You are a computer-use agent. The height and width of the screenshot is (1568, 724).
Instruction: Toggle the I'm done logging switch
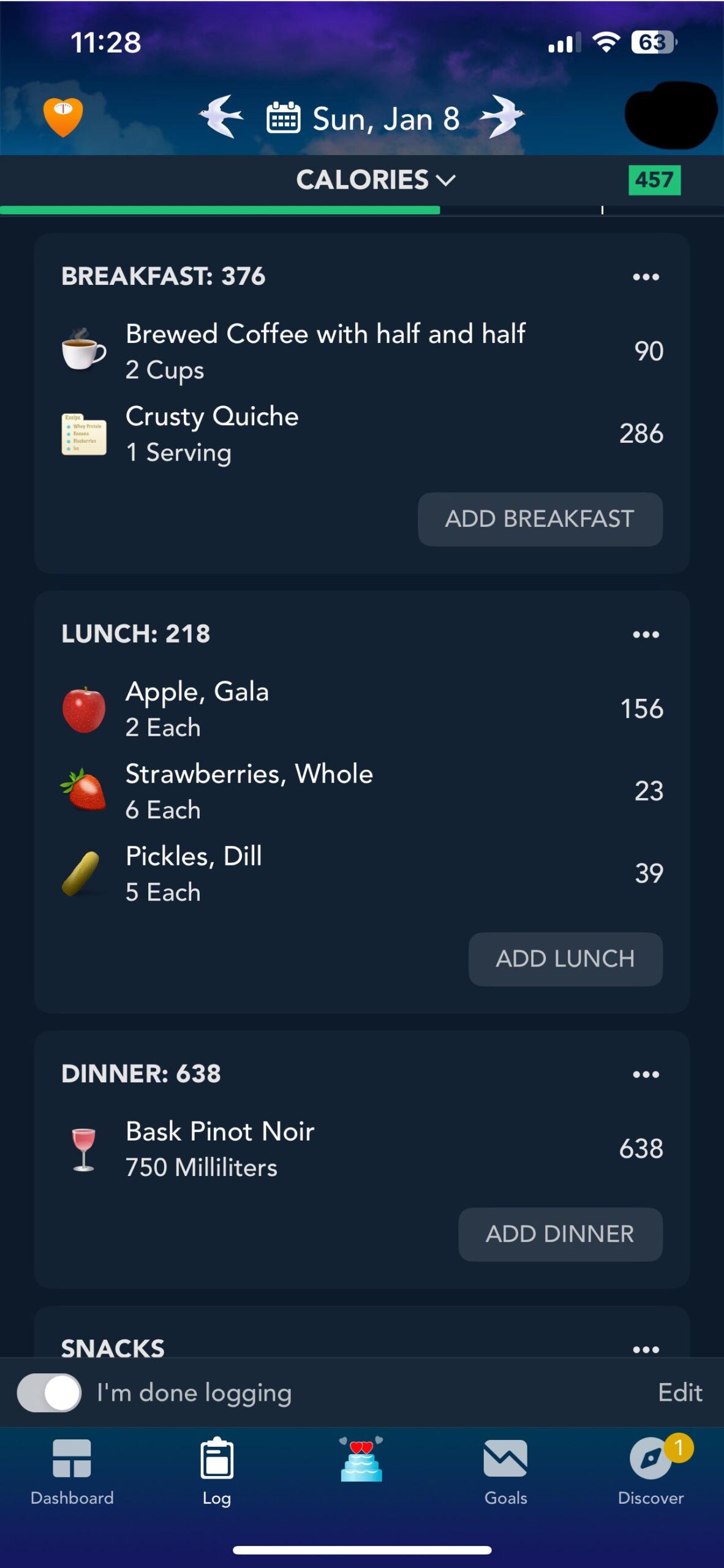[49, 1392]
